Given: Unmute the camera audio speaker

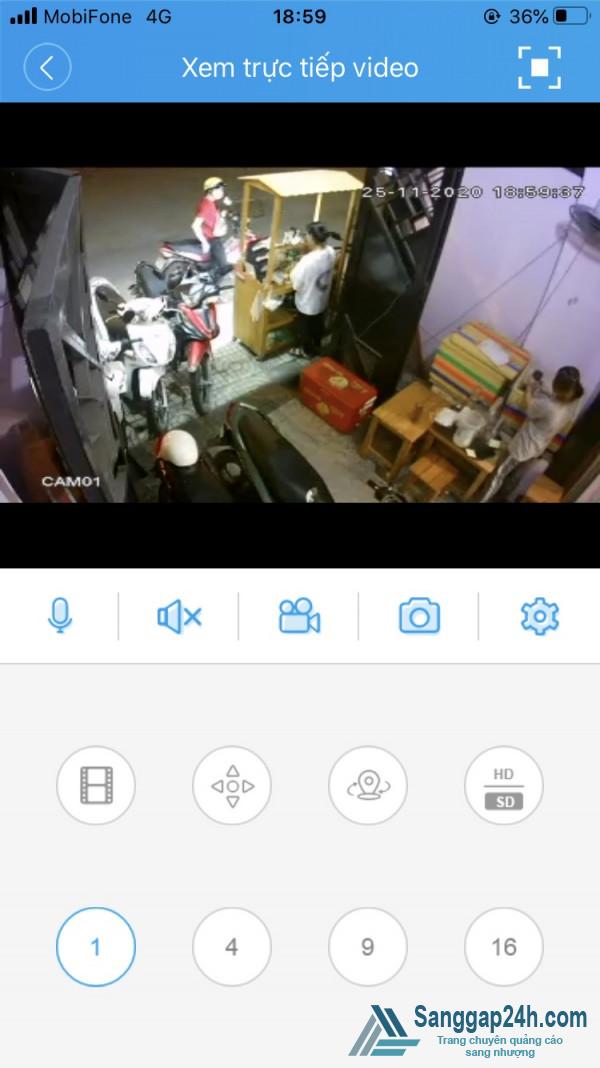Looking at the screenshot, I should pyautogui.click(x=179, y=616).
